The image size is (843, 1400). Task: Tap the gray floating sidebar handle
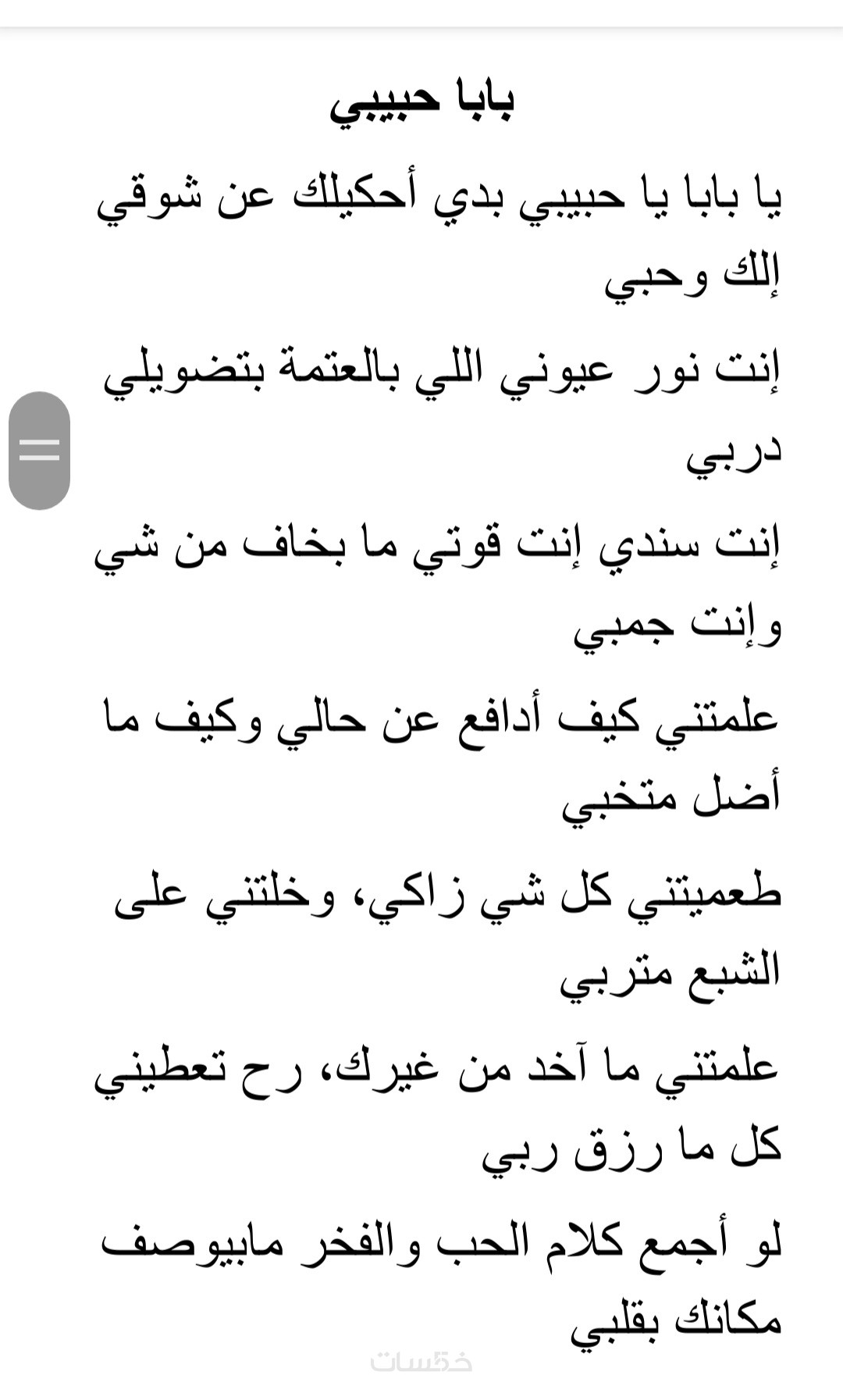pos(39,451)
